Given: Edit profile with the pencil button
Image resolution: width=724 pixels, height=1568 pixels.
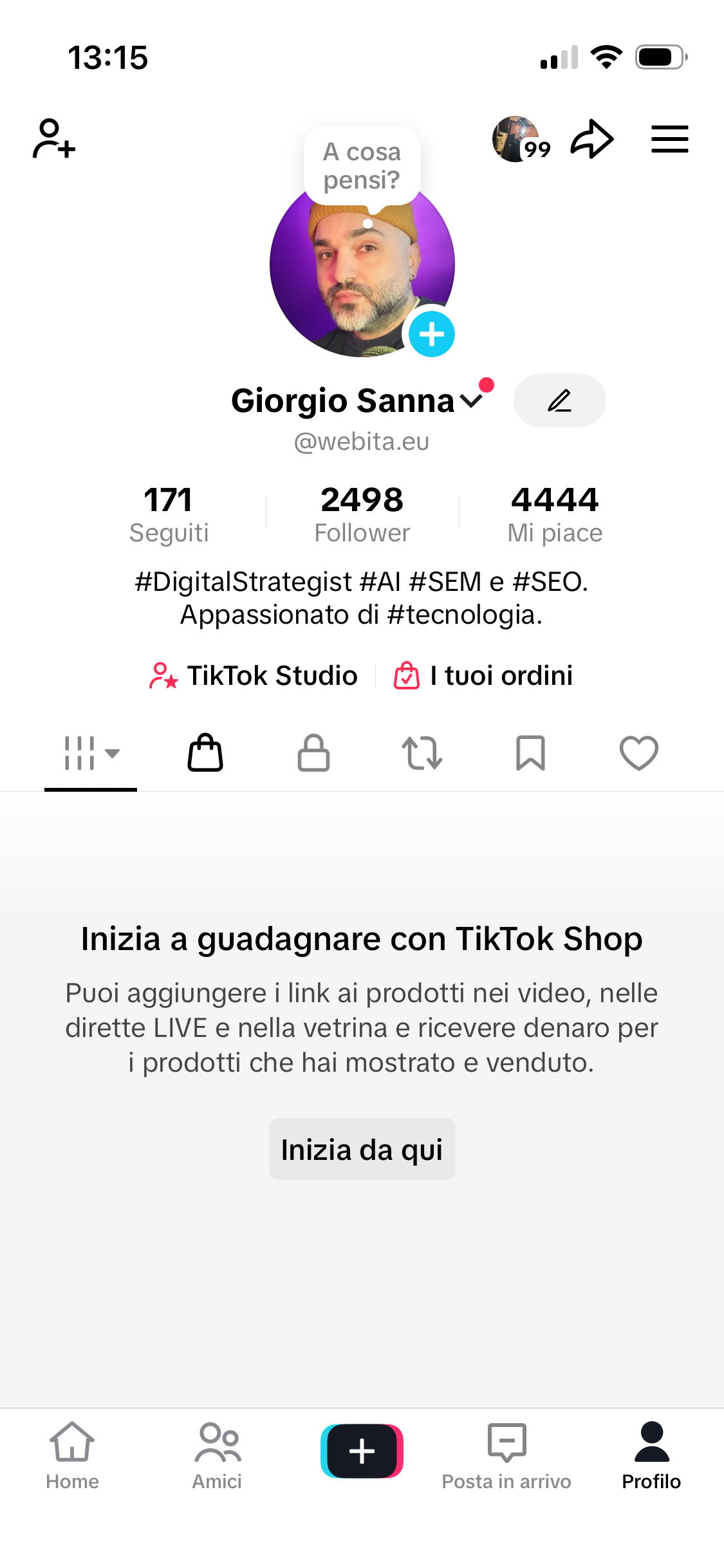Looking at the screenshot, I should click(559, 400).
